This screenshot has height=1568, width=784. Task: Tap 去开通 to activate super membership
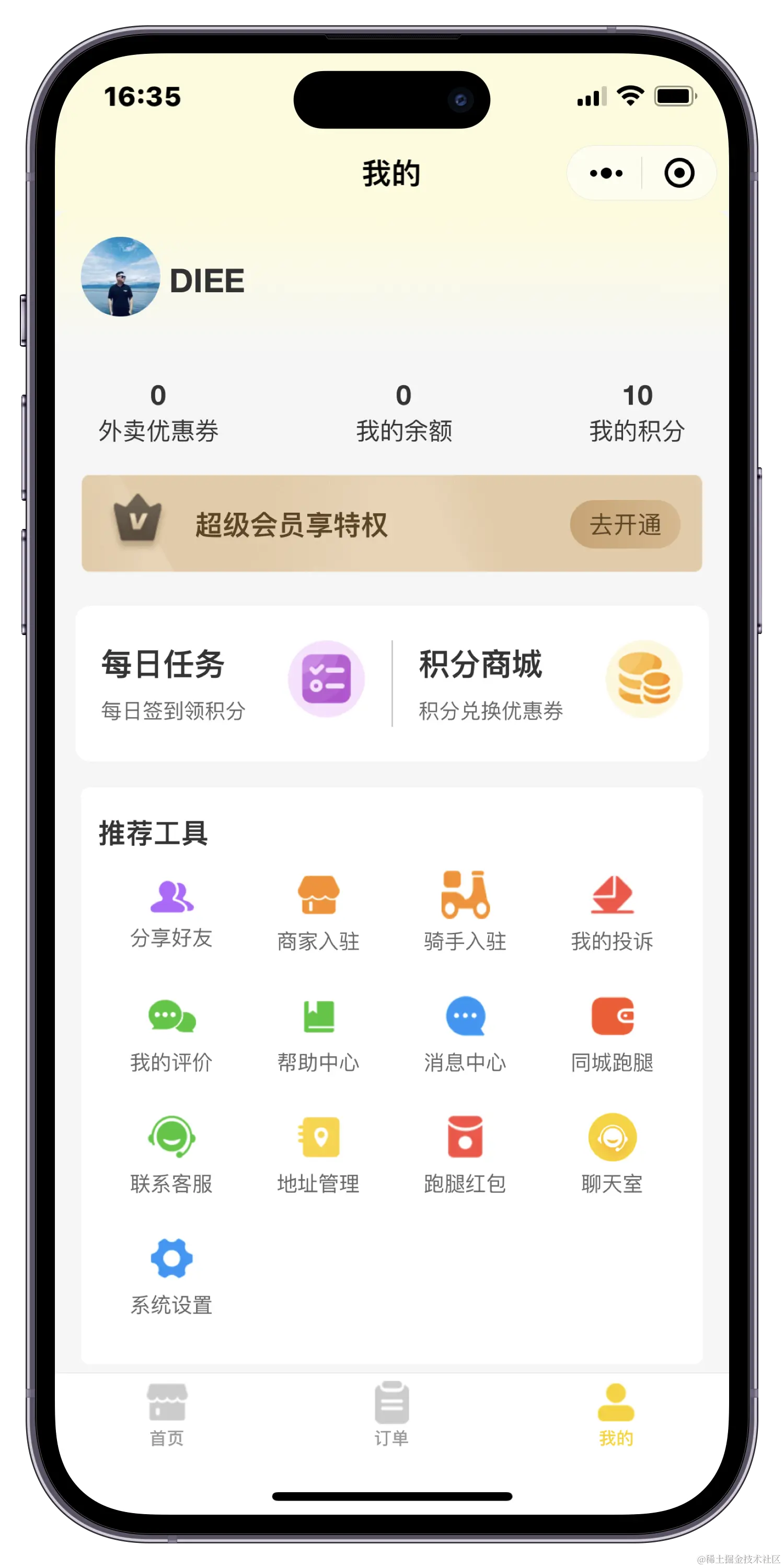click(x=625, y=524)
